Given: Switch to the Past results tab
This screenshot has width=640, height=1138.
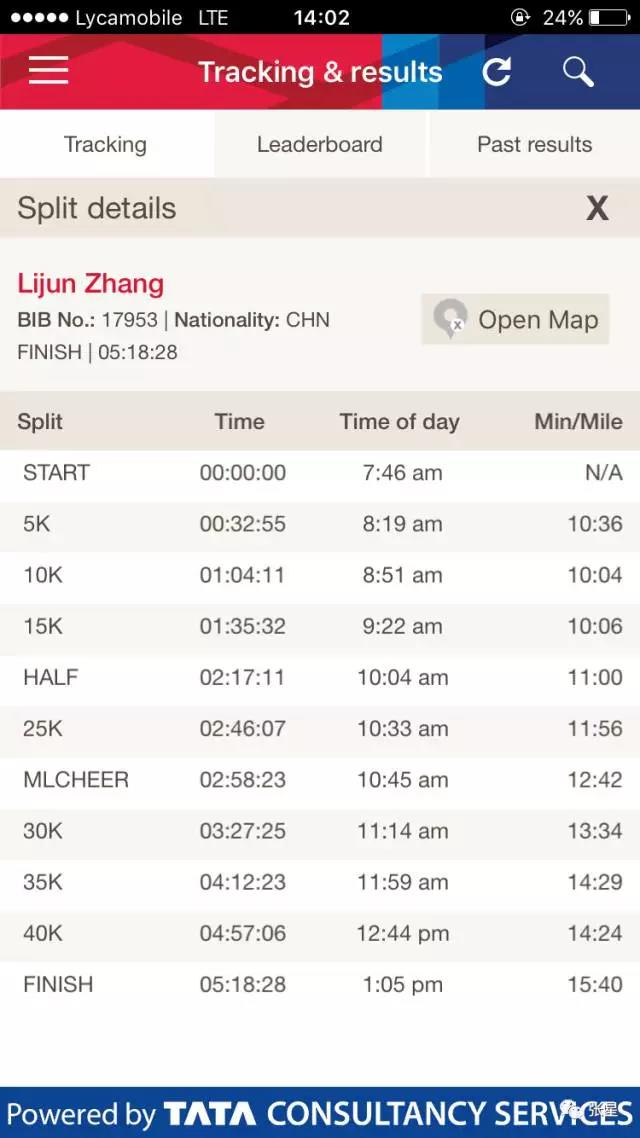Looking at the screenshot, I should coord(535,144).
